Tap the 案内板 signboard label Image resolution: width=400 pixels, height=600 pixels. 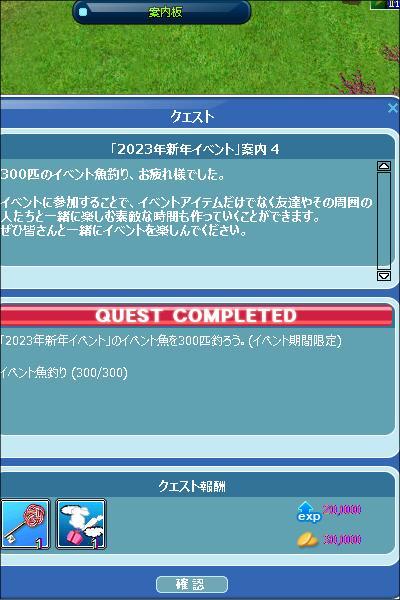pos(165,12)
